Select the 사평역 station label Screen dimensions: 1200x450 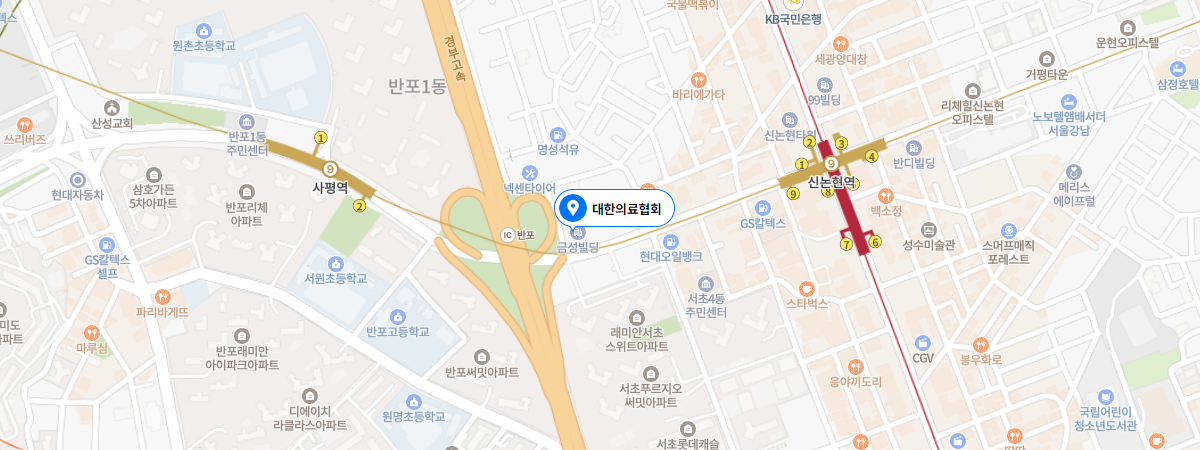click(329, 187)
